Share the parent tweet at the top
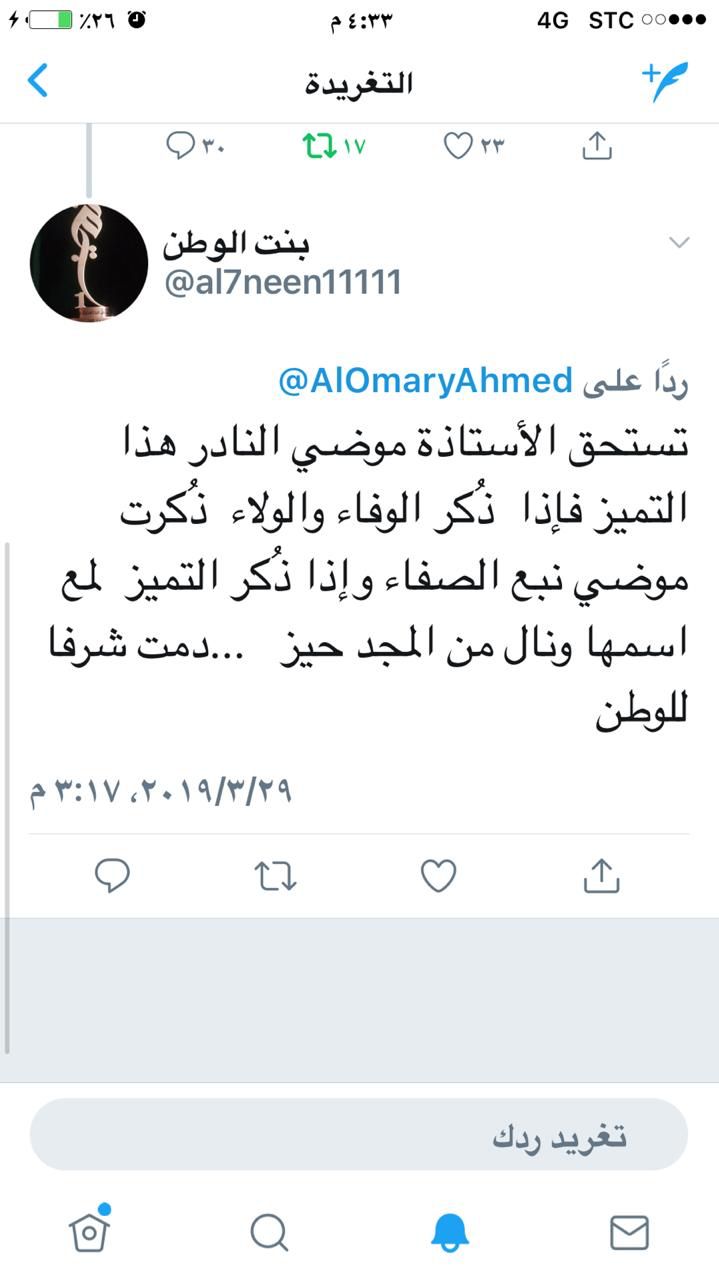This screenshot has height=1280, width=719. 596,146
